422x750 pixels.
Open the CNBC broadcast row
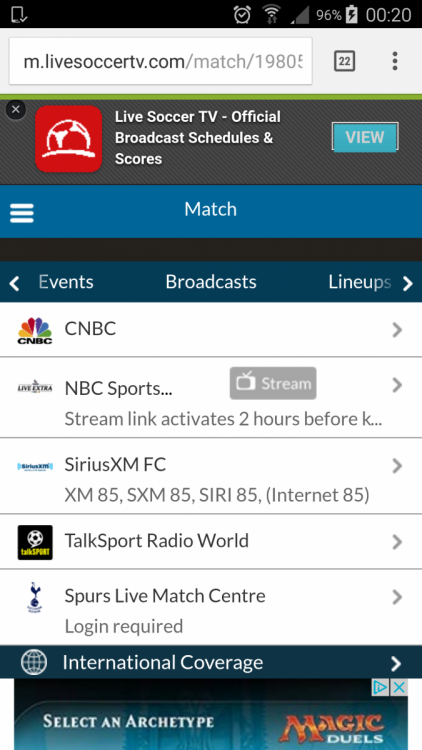(x=211, y=330)
